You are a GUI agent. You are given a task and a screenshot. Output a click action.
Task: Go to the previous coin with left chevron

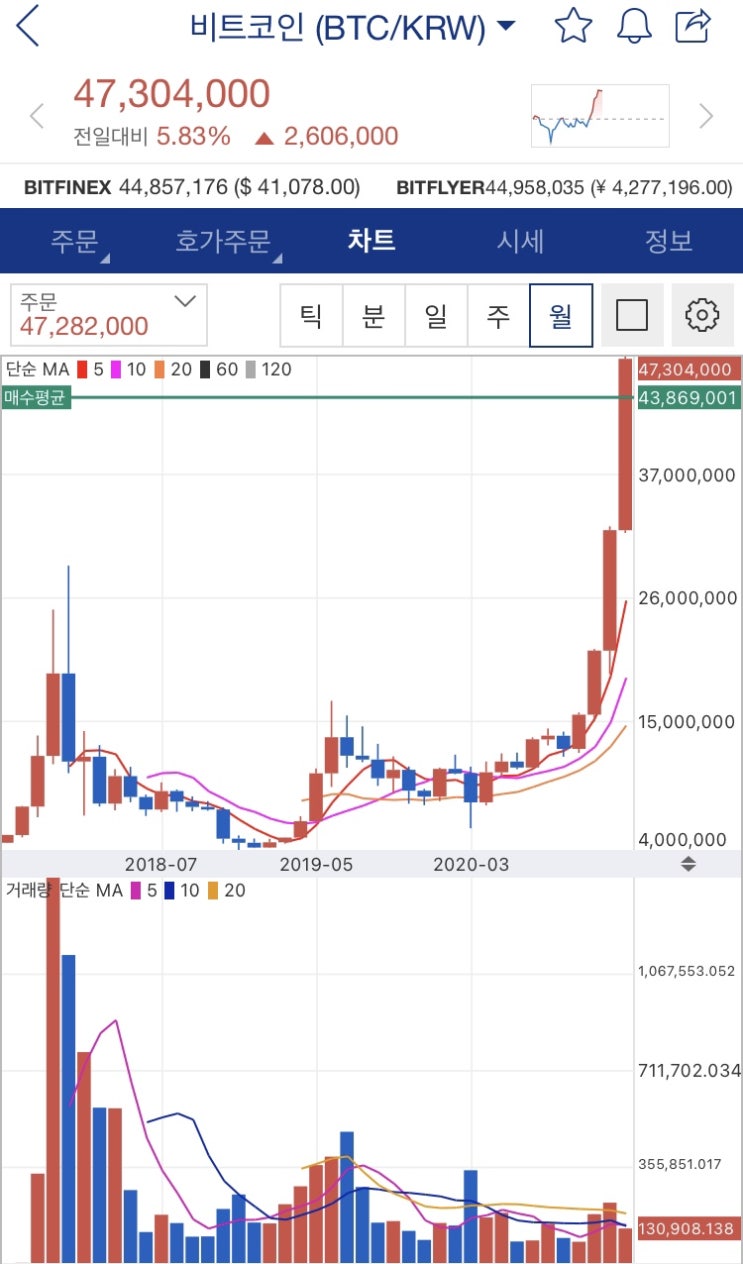tap(37, 116)
